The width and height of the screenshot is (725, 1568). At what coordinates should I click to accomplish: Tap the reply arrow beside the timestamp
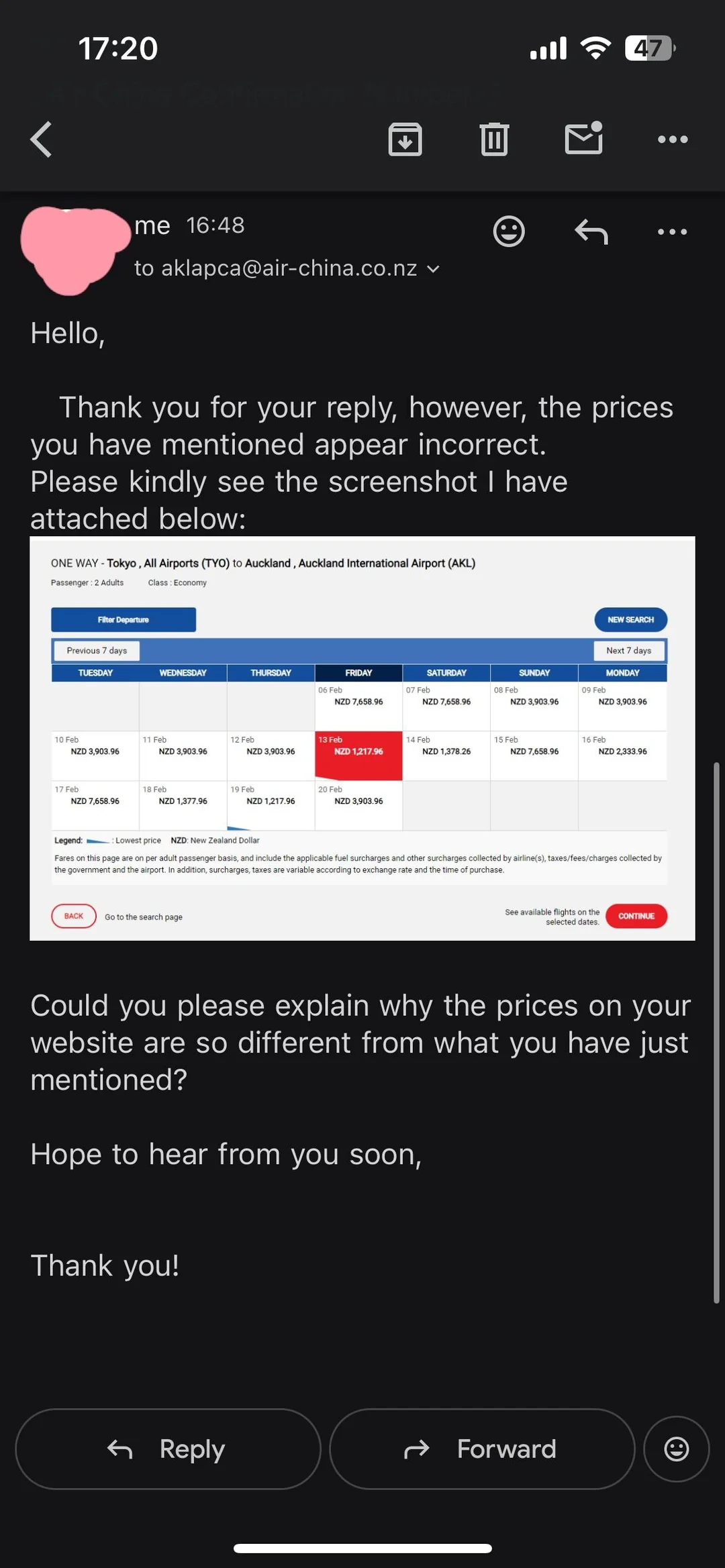(591, 231)
